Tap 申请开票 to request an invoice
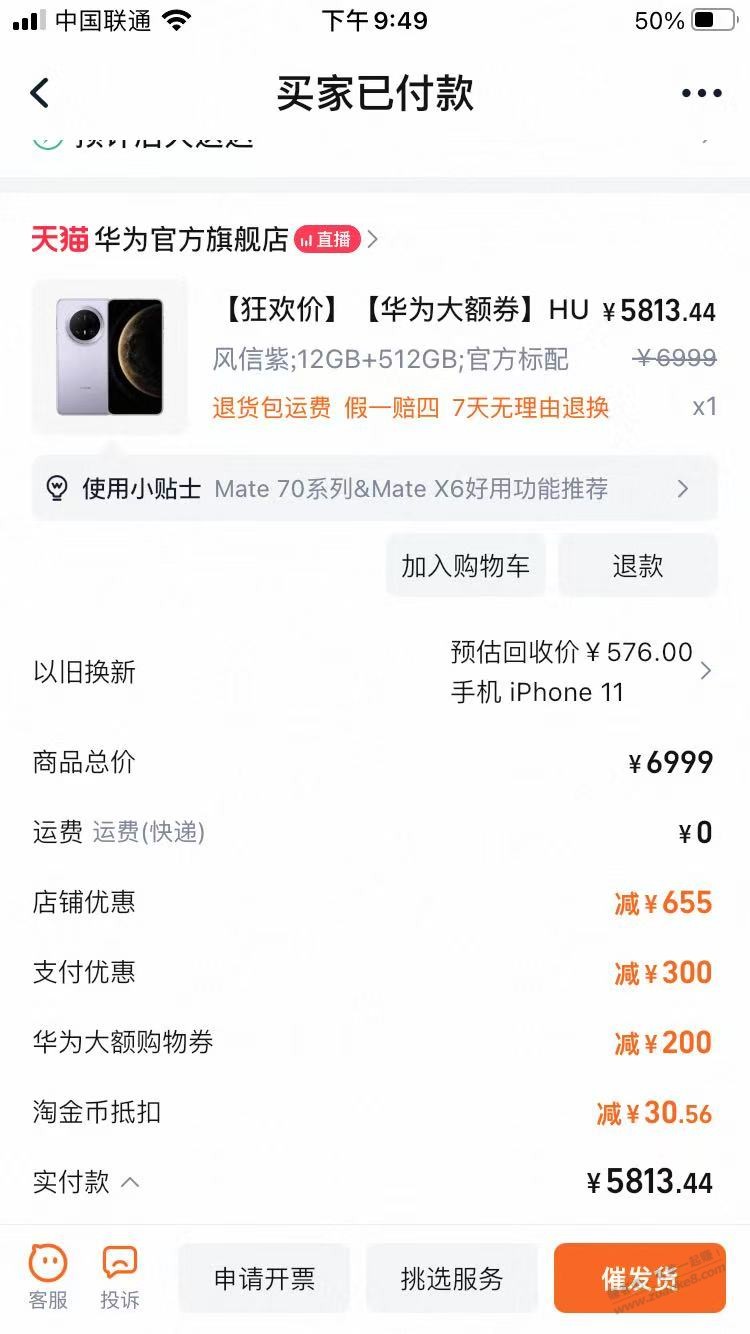This screenshot has width=750, height=1334. (x=264, y=1278)
